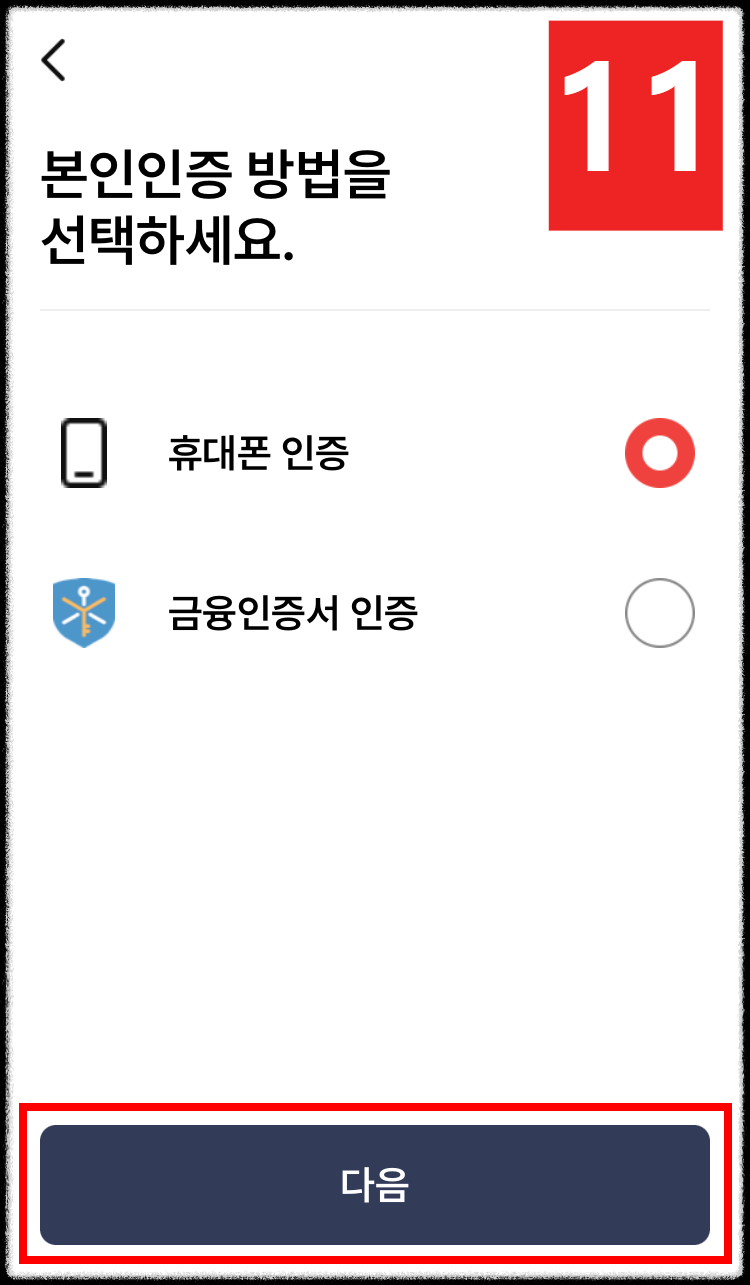Tap the smartphone icon next to 휴대폰 인증
Viewport: 750px width, 1285px height.
pyautogui.click(x=85, y=453)
